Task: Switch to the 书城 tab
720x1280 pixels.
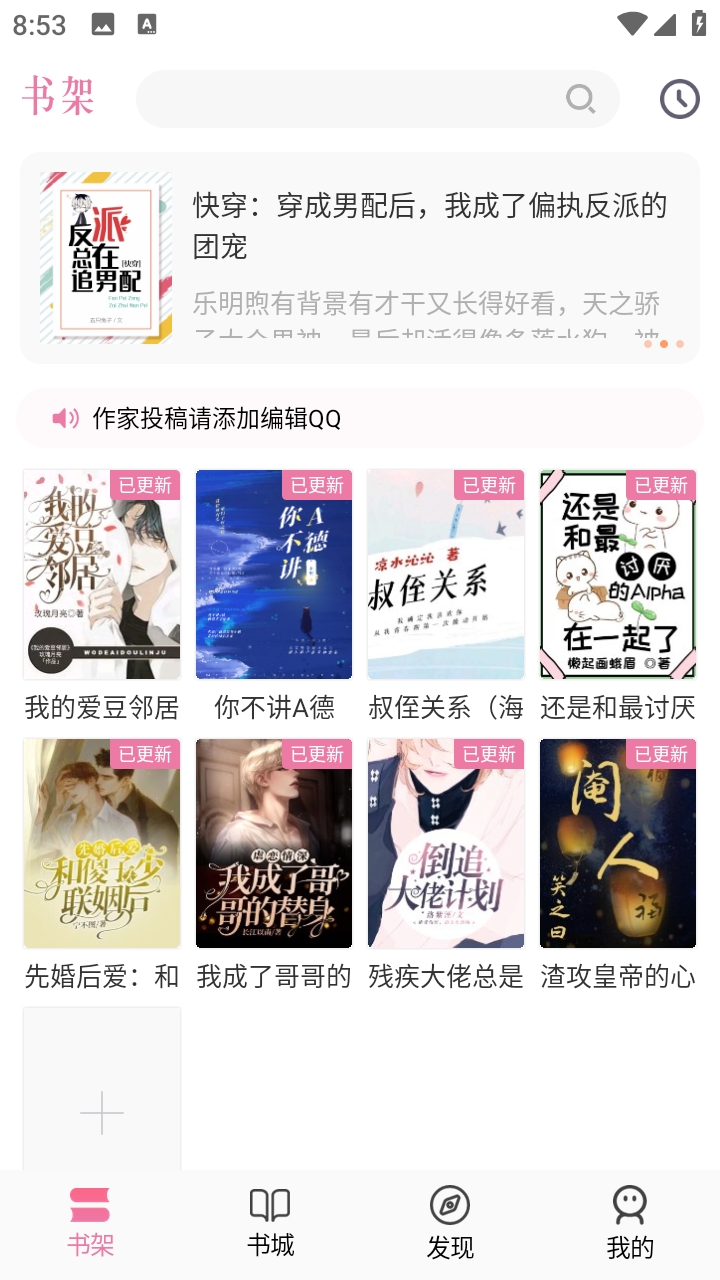Action: pyautogui.click(x=270, y=1222)
